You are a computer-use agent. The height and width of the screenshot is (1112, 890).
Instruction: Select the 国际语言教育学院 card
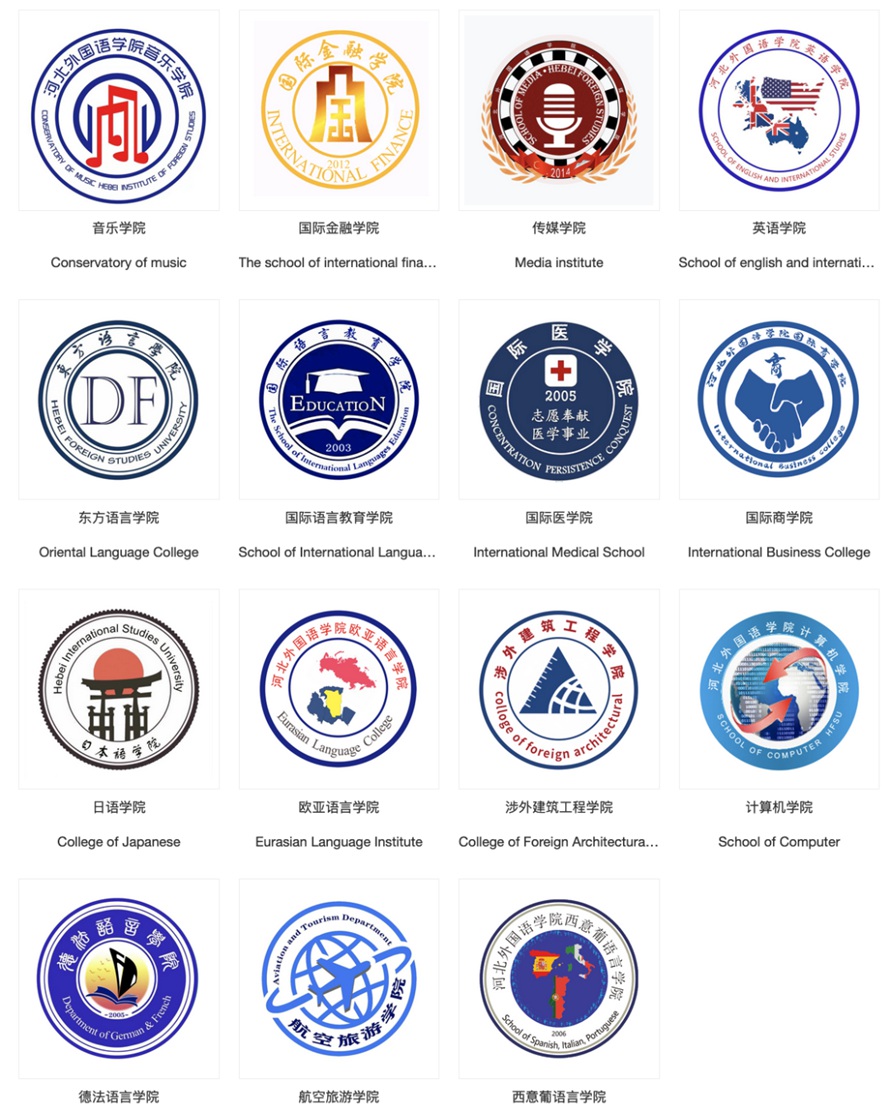[339, 400]
